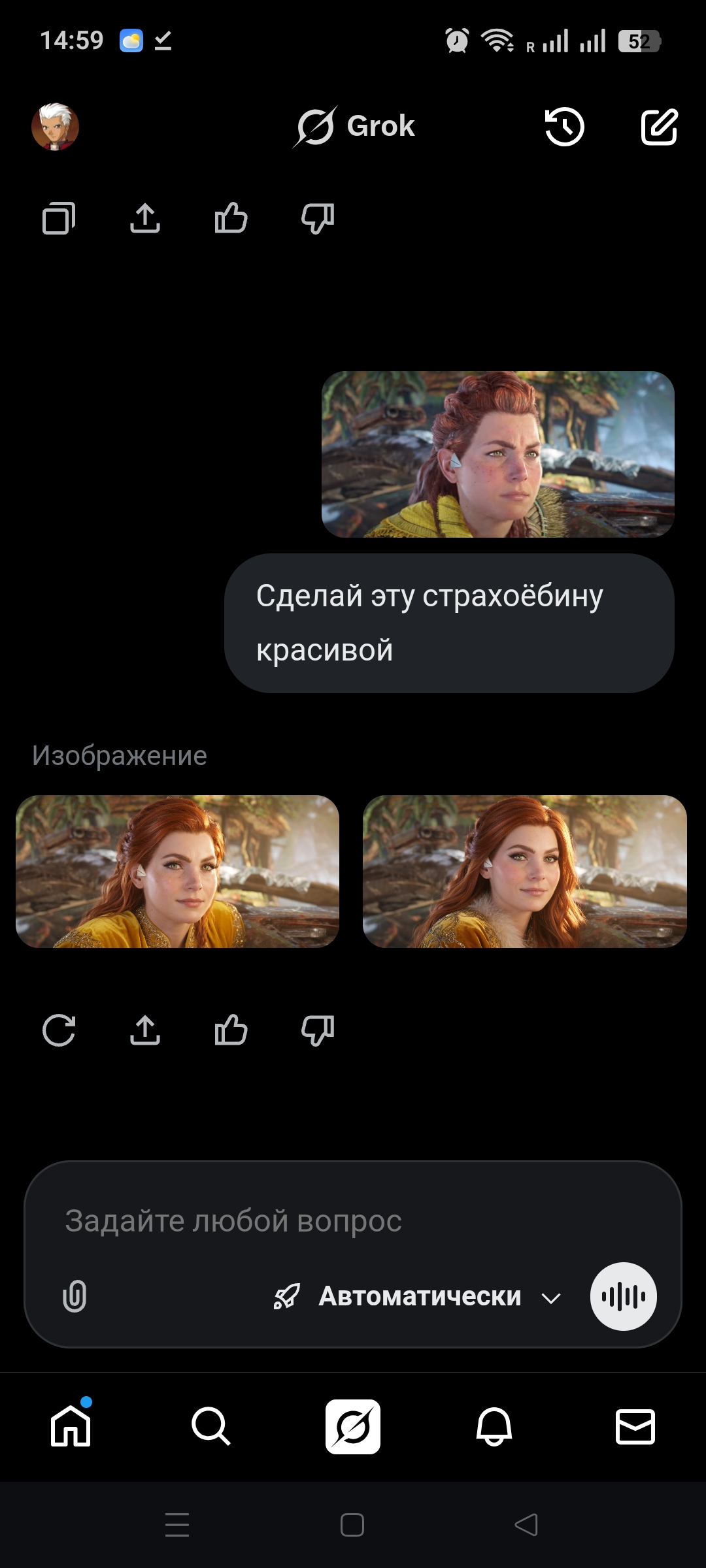Attach a file with the paperclip
The height and width of the screenshot is (1568, 706).
tap(75, 1296)
